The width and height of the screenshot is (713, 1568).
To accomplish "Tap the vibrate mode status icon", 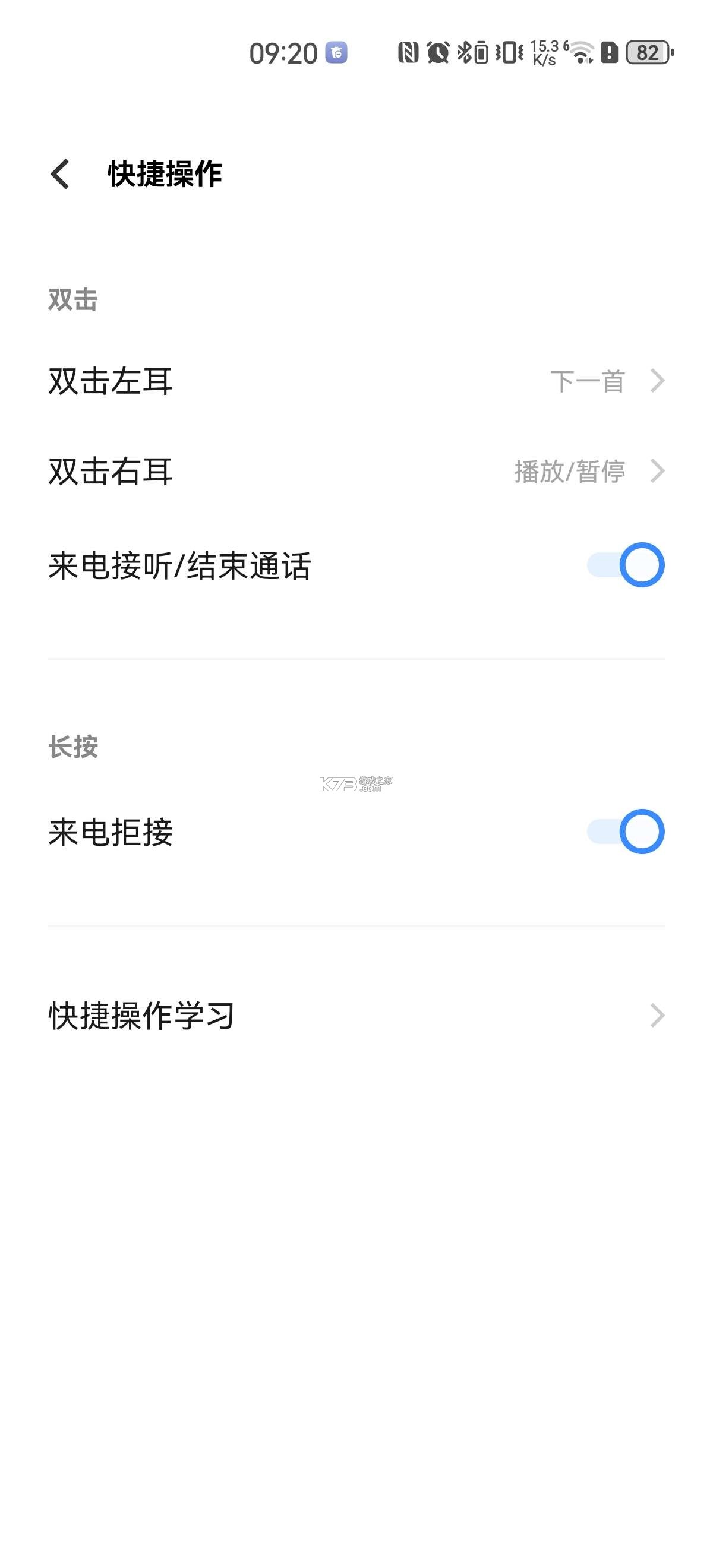I will pyautogui.click(x=509, y=53).
